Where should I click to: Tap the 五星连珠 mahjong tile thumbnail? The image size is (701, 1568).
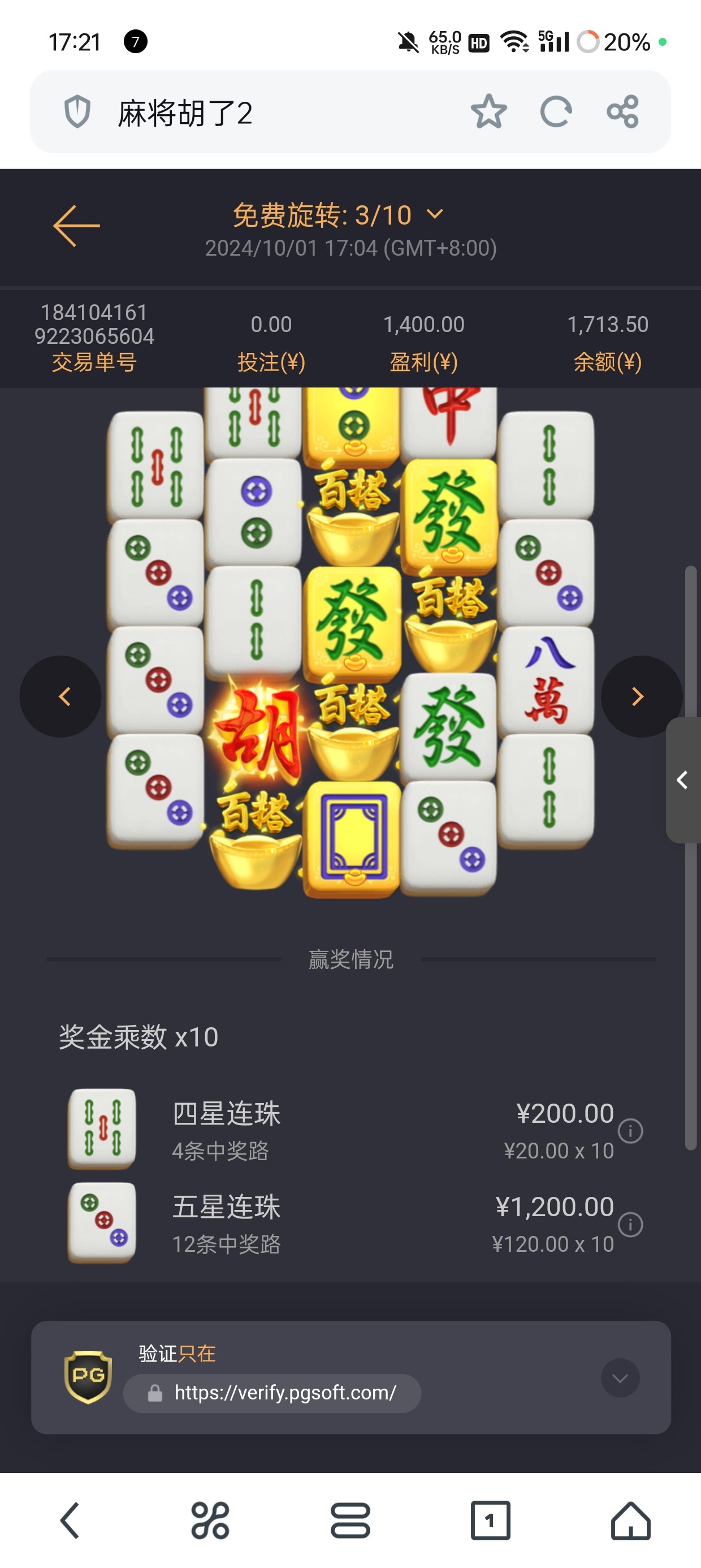click(102, 1221)
